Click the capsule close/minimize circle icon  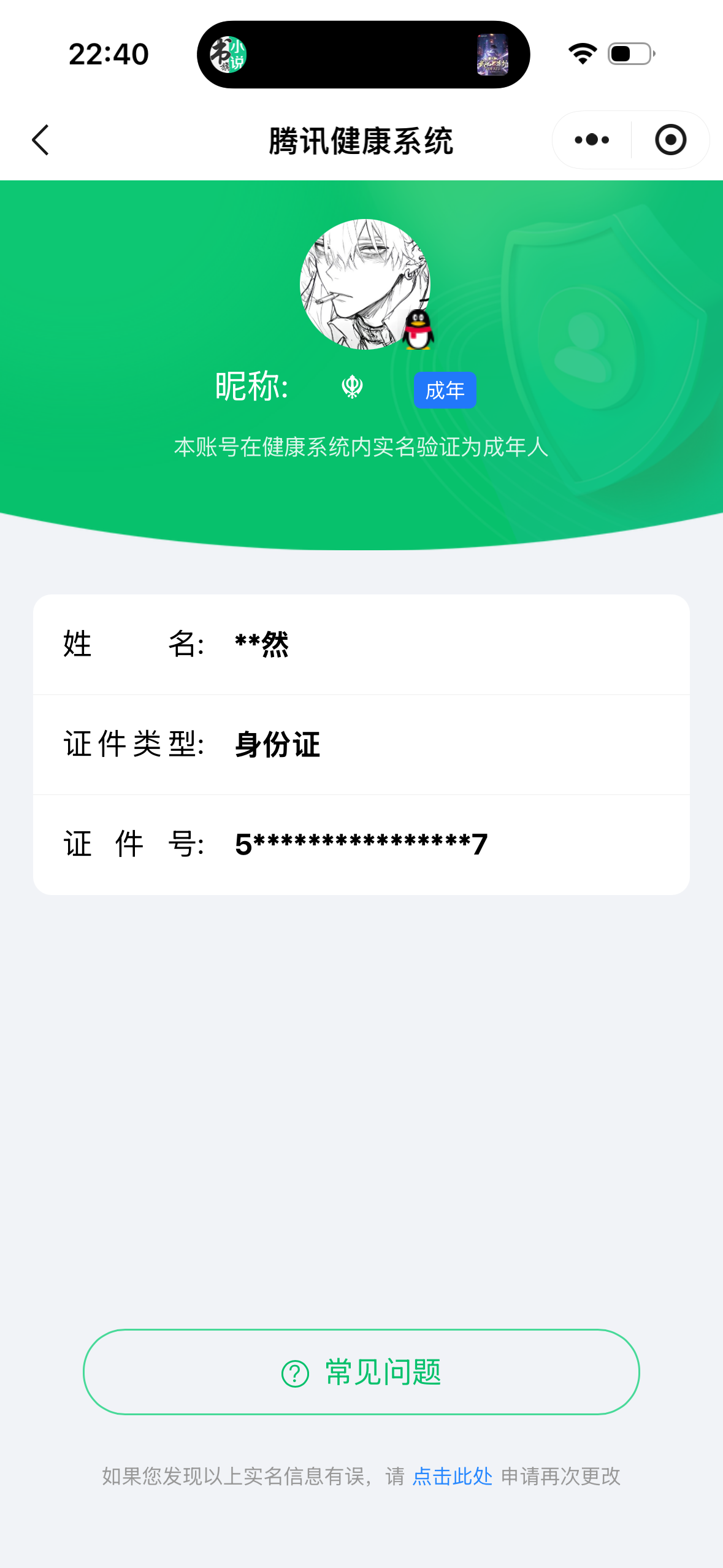tap(670, 140)
